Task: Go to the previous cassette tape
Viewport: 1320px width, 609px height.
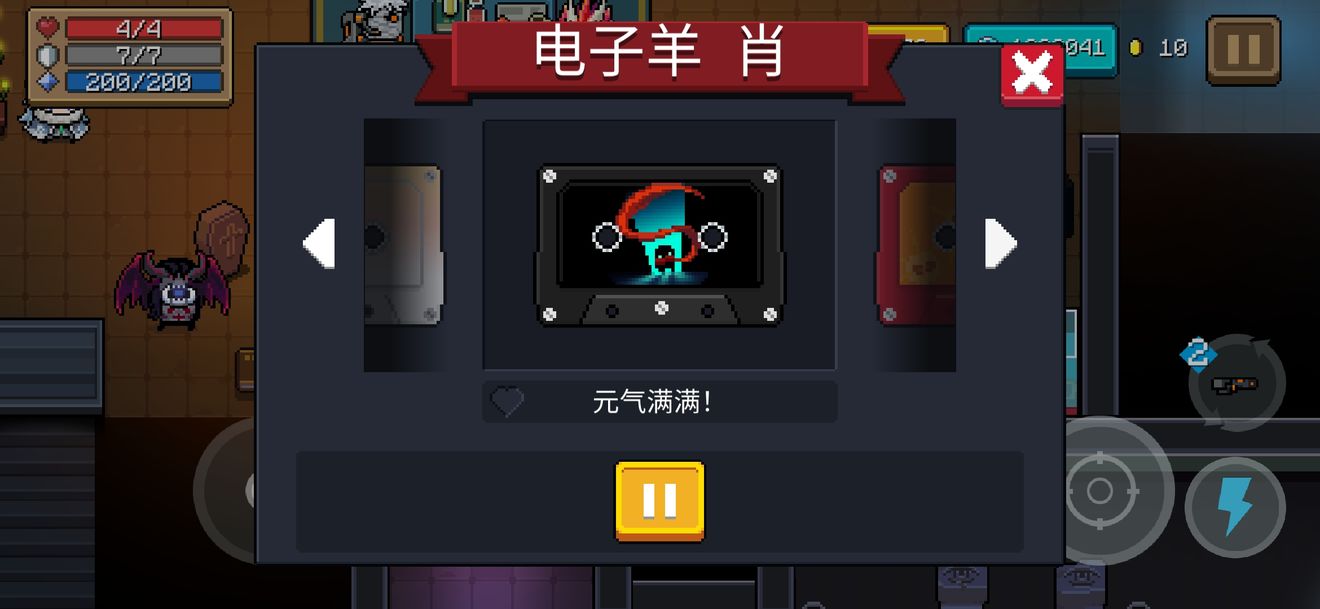Action: [x=319, y=244]
